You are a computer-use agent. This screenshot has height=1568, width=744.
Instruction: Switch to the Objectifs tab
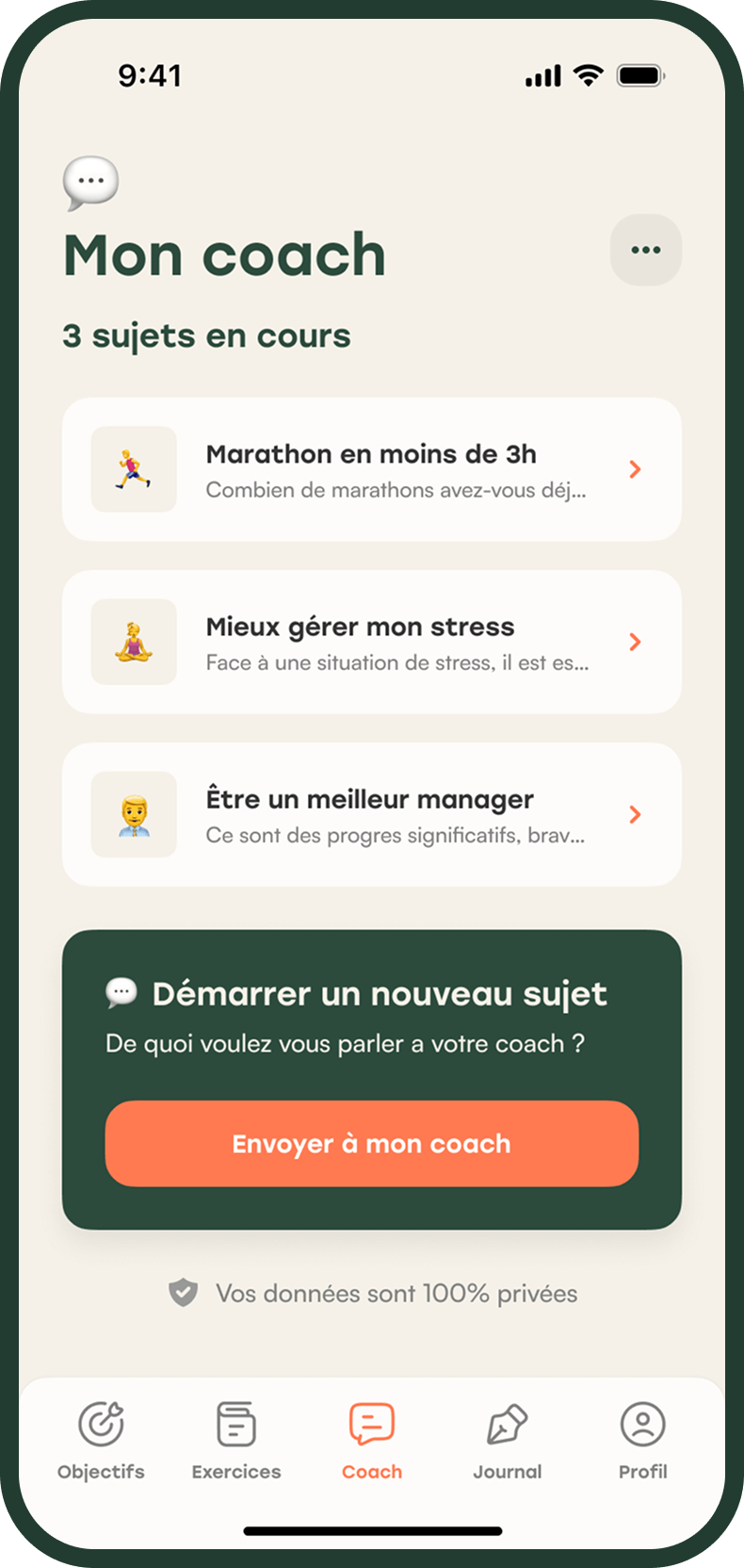pos(101,1441)
